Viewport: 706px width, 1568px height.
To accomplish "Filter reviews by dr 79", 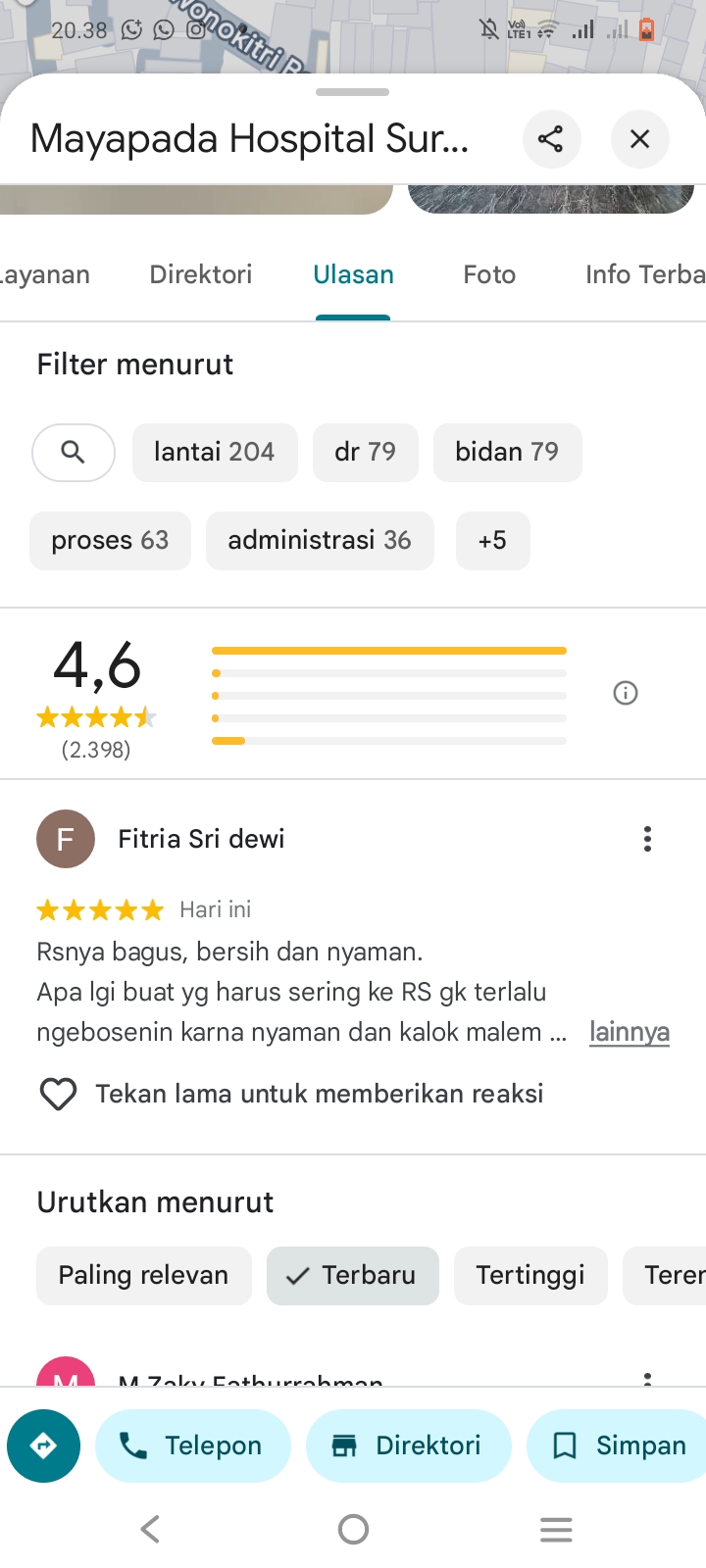I will [366, 452].
